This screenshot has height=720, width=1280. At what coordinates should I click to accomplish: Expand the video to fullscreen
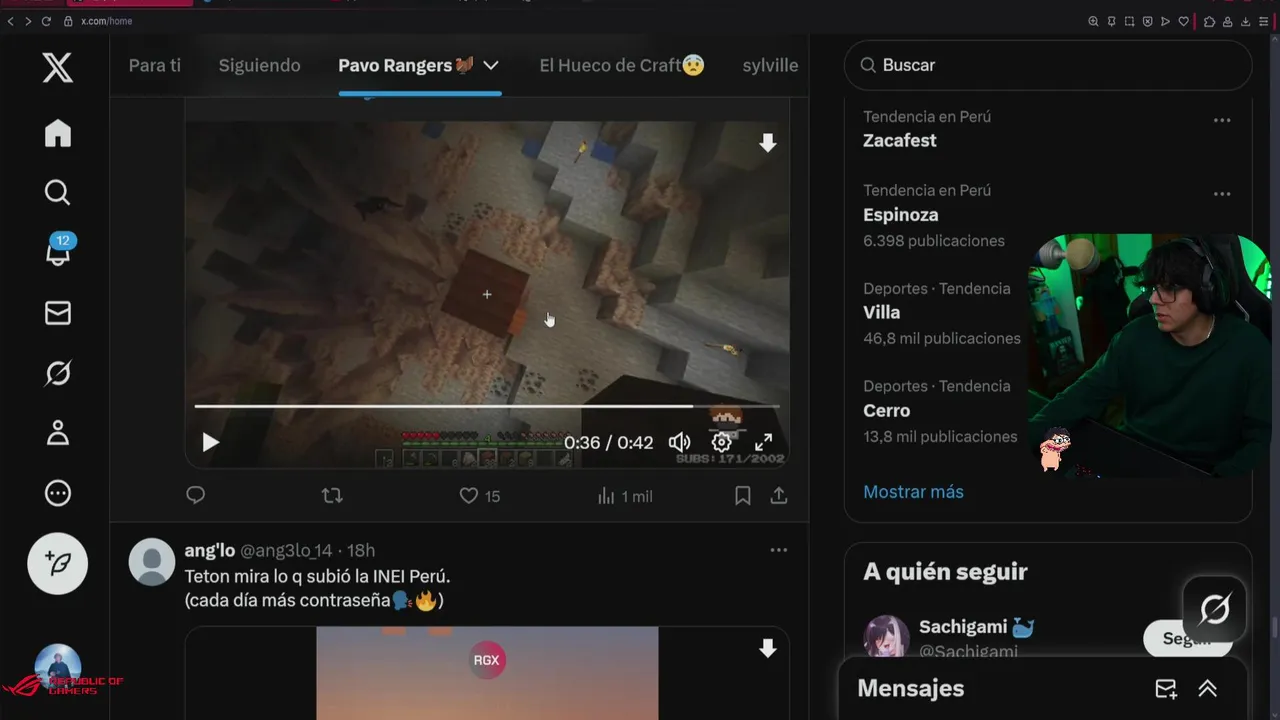763,442
